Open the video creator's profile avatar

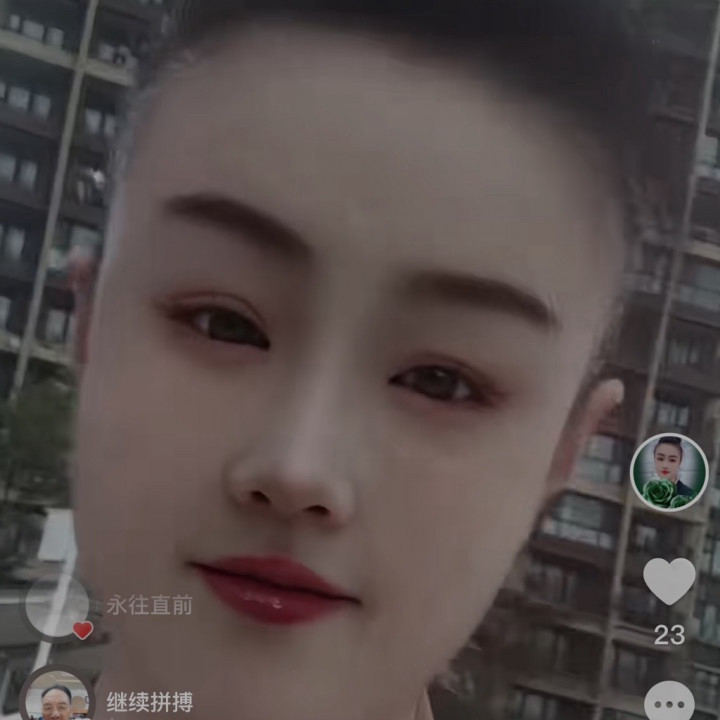click(x=669, y=472)
